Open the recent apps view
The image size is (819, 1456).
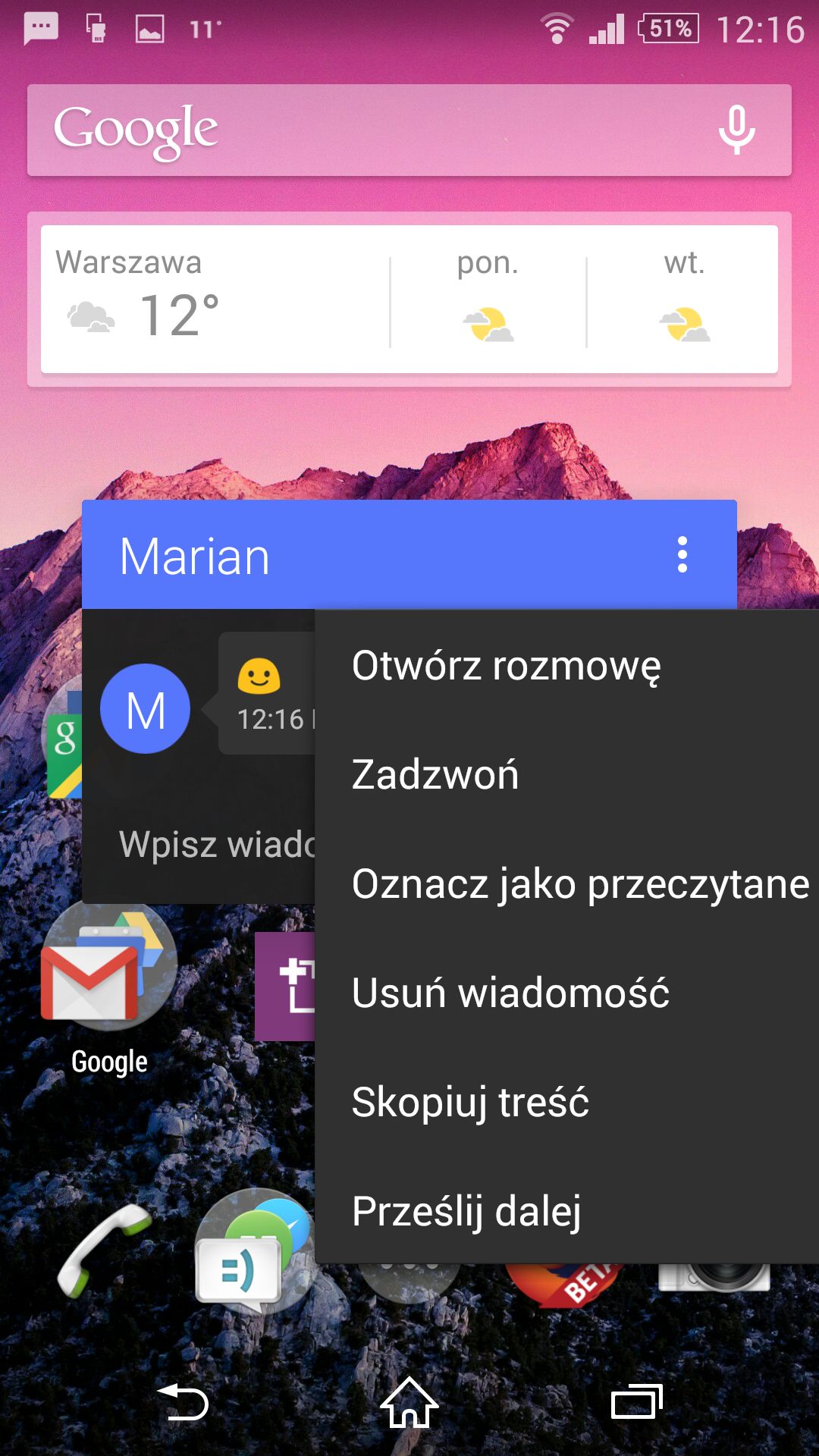(x=637, y=1402)
